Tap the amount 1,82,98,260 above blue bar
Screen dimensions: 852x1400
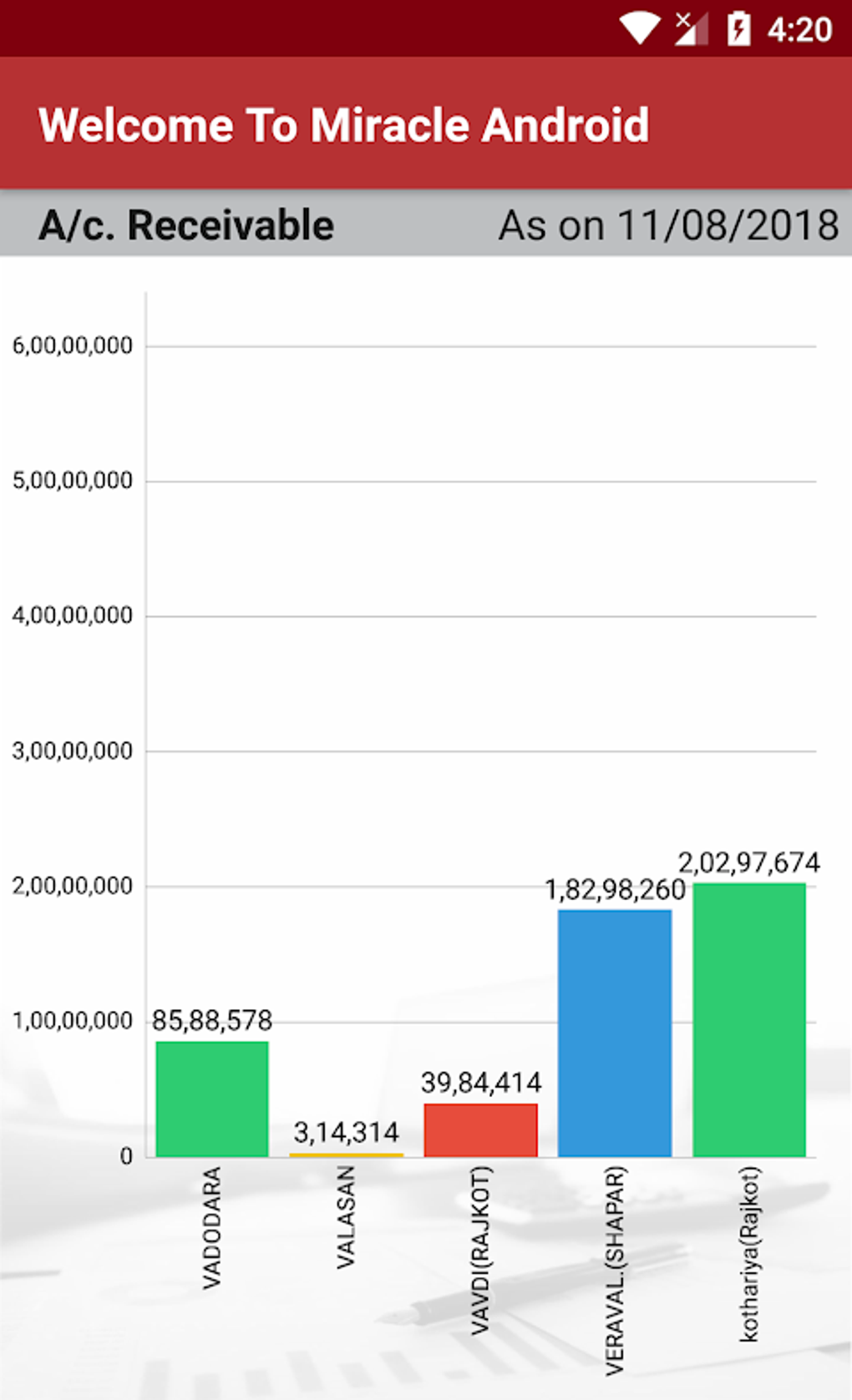(x=615, y=890)
